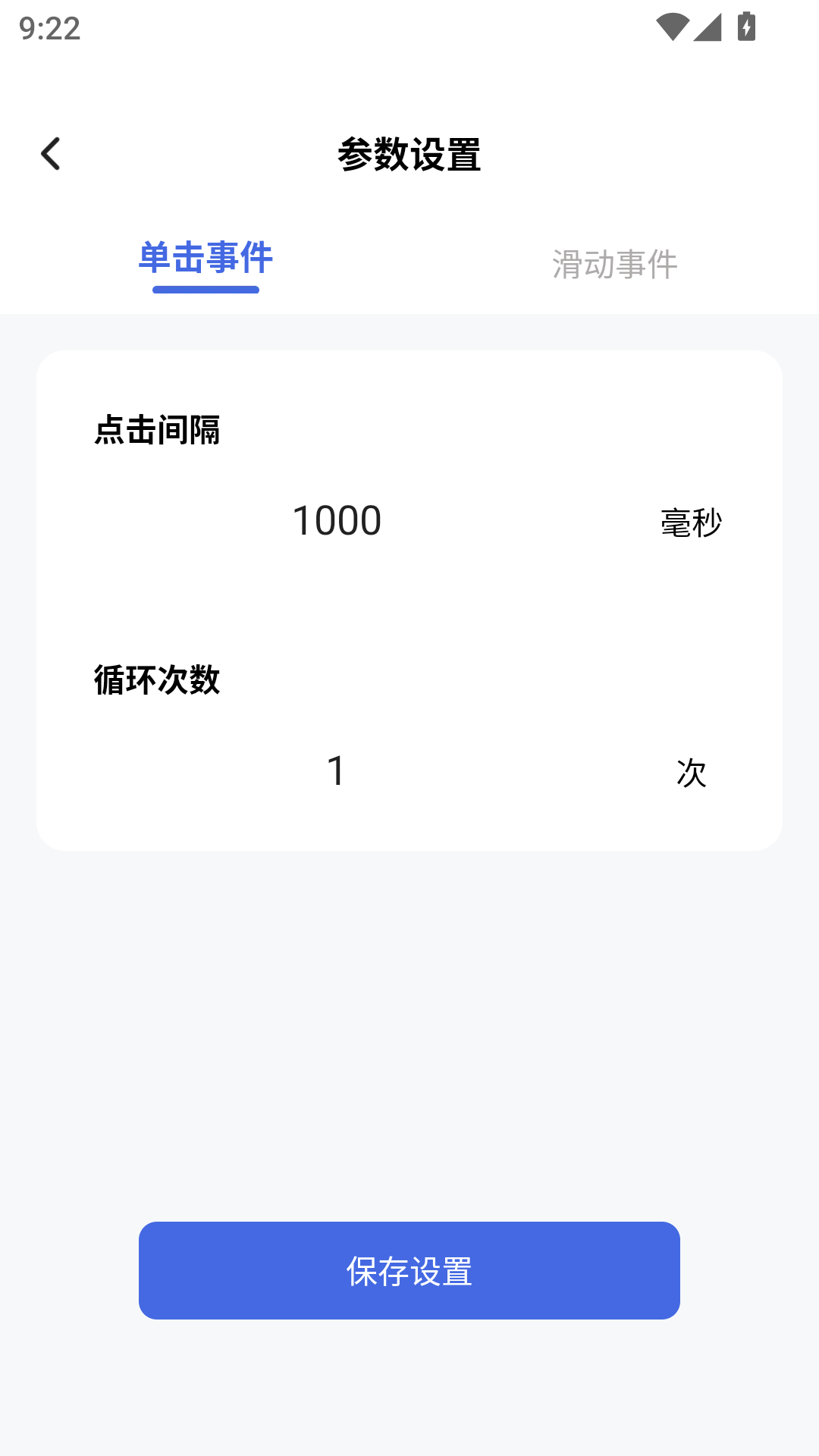Click the back arrow to exit settings

[x=52, y=152]
